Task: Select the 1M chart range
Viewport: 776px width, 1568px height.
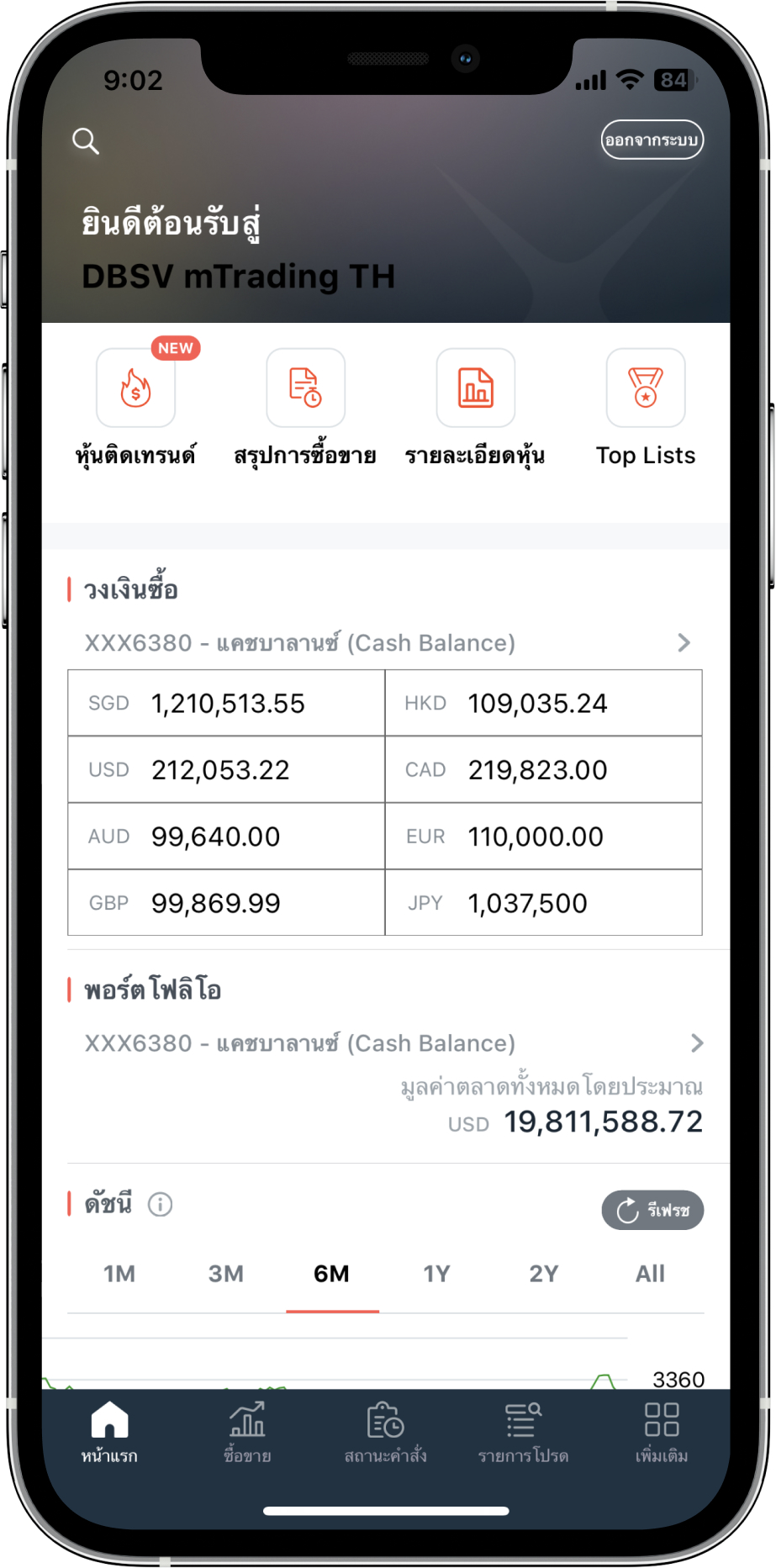Action: (119, 1274)
